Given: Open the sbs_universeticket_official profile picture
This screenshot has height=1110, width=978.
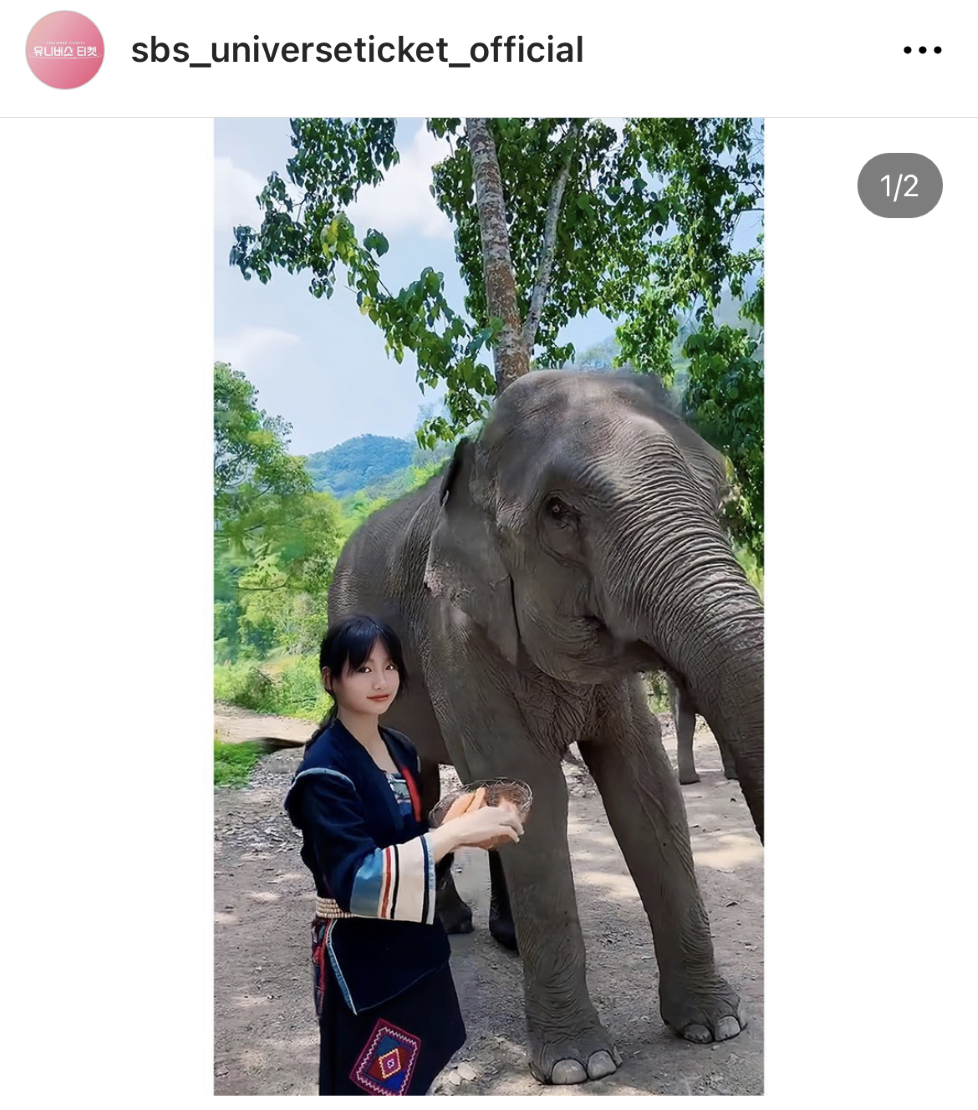Looking at the screenshot, I should click(x=65, y=50).
